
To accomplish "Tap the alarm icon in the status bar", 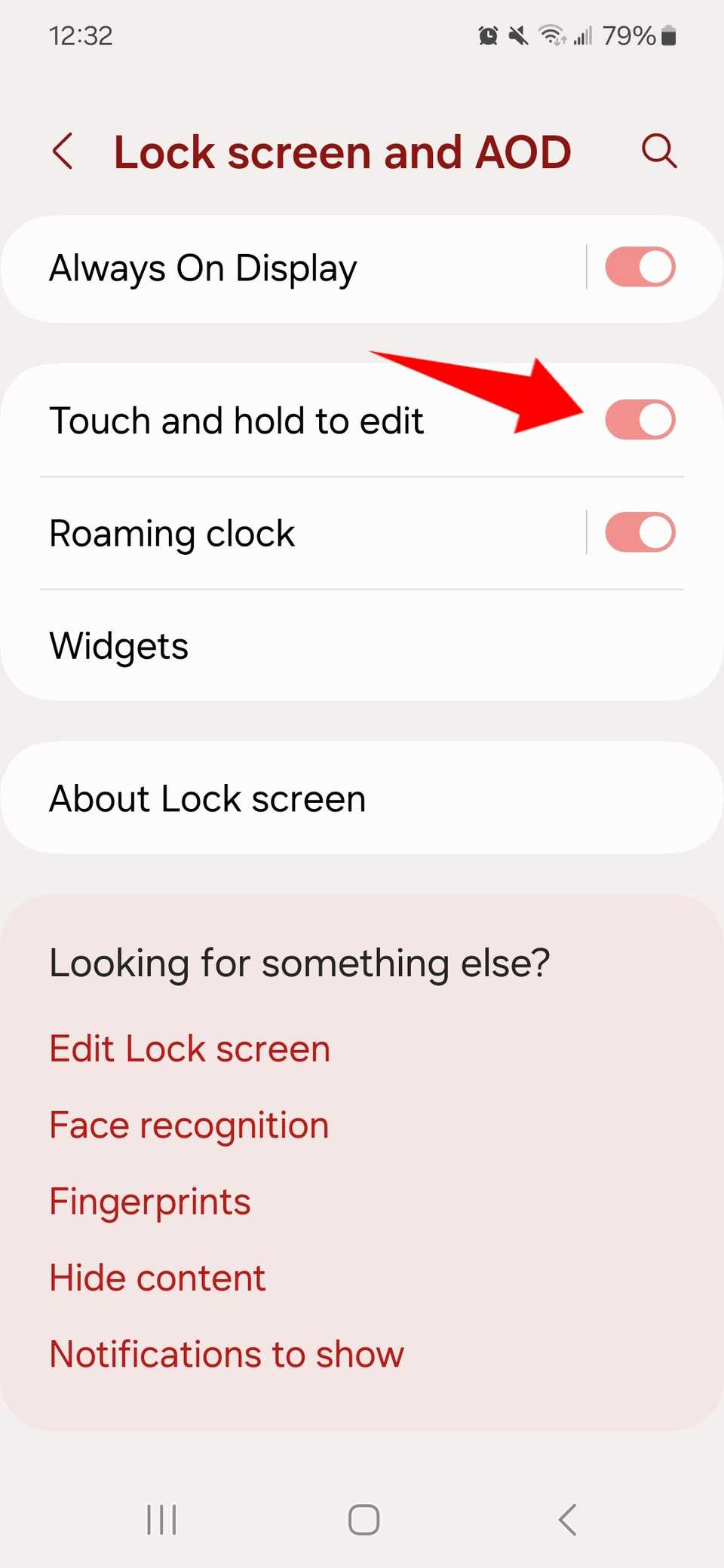I will click(x=487, y=35).
